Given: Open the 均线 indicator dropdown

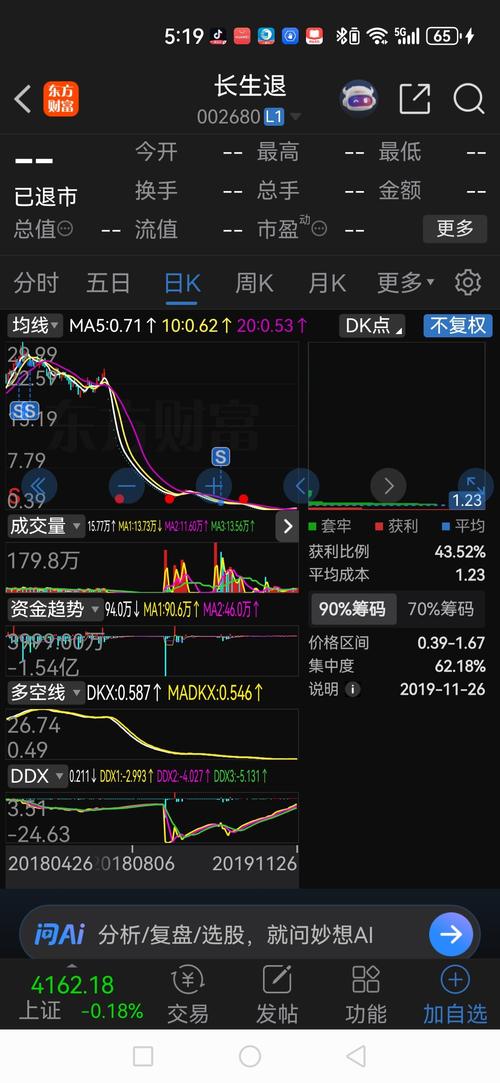Looking at the screenshot, I should (35, 325).
